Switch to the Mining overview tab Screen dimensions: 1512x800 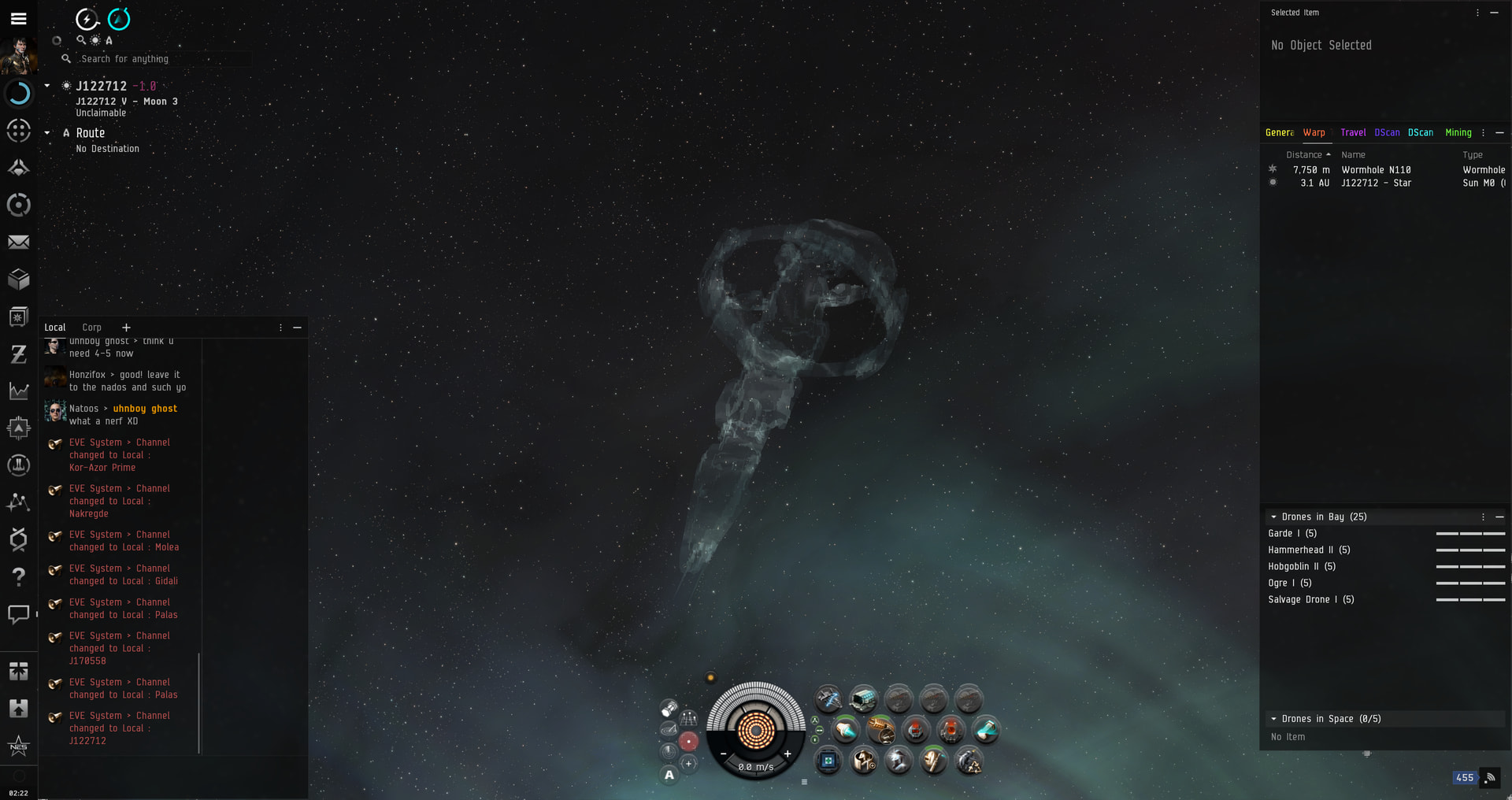coord(1458,133)
